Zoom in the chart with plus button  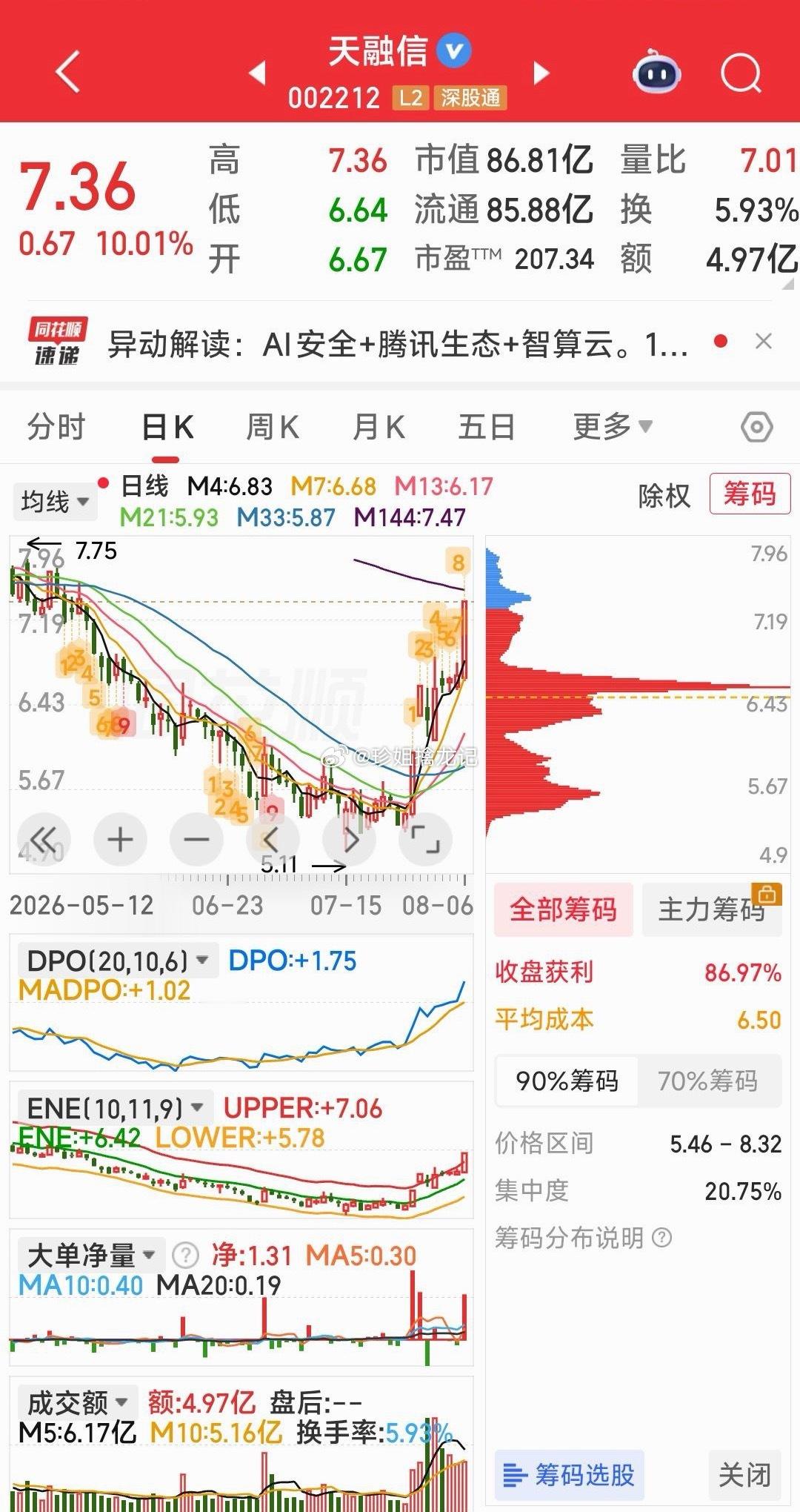[120, 840]
